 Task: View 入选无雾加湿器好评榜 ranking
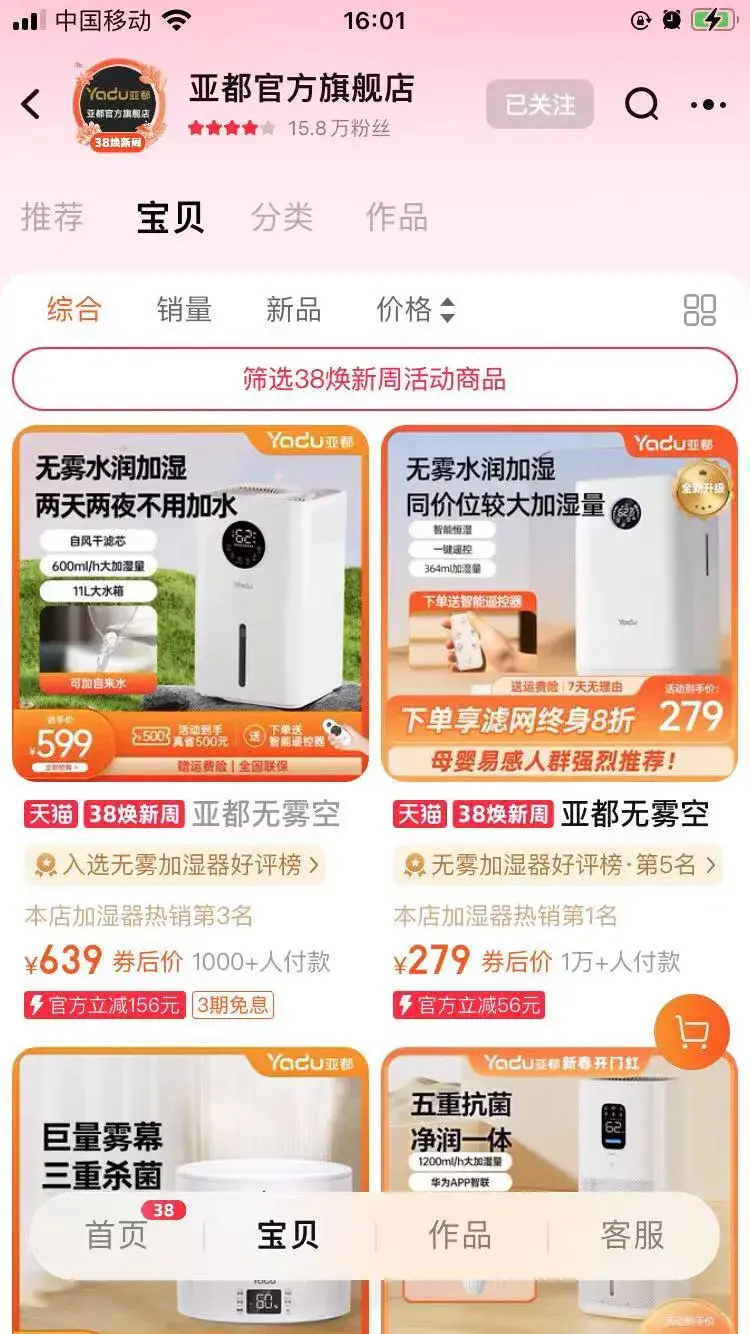tap(178, 865)
